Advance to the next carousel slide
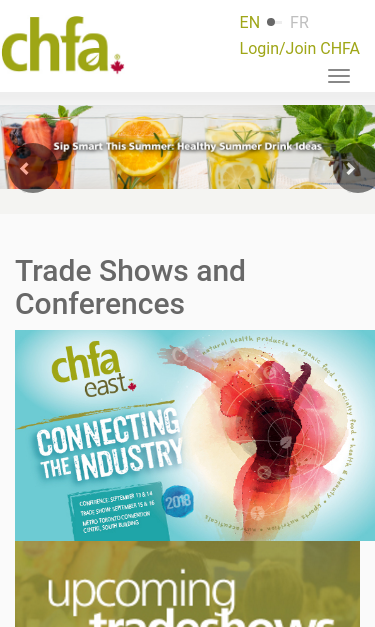The image size is (375, 627). (x=353, y=169)
